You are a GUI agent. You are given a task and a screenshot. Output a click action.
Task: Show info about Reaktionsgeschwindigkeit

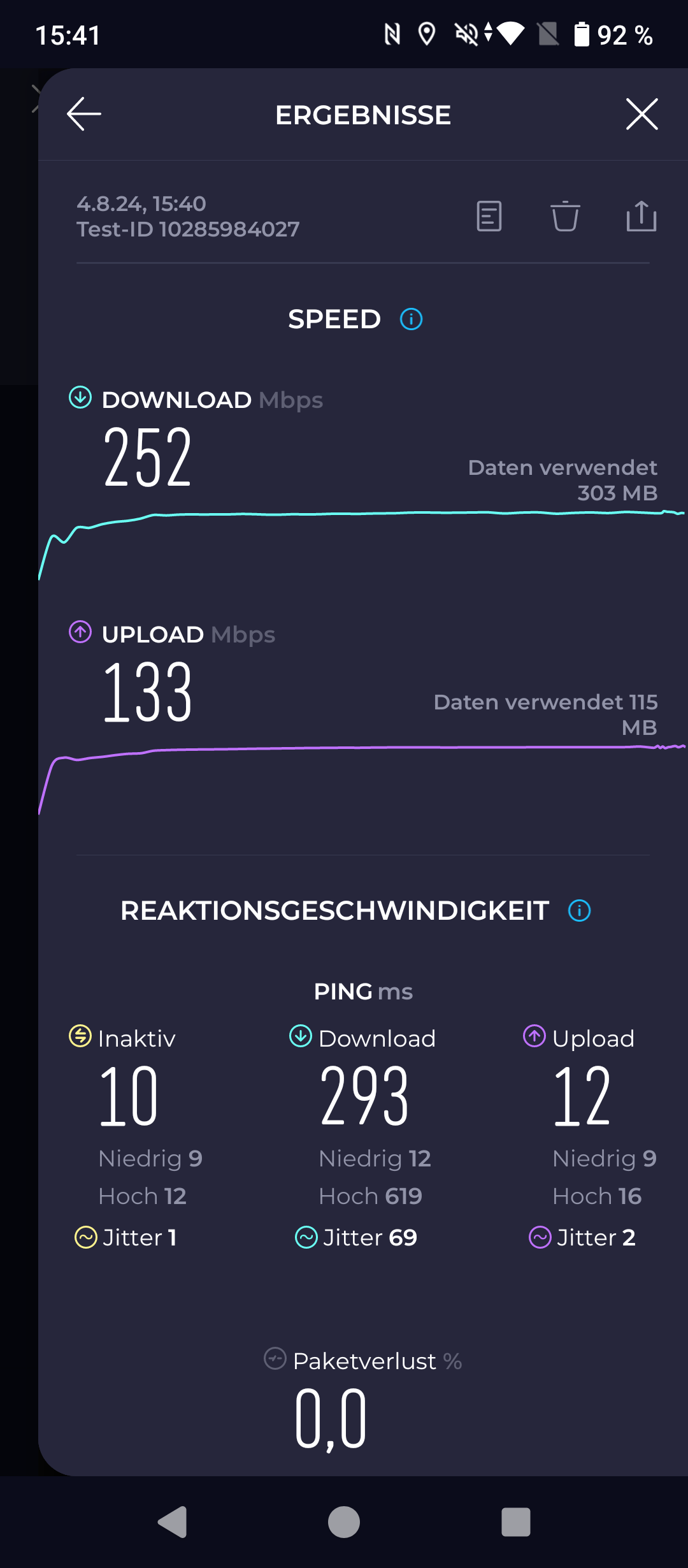[579, 911]
